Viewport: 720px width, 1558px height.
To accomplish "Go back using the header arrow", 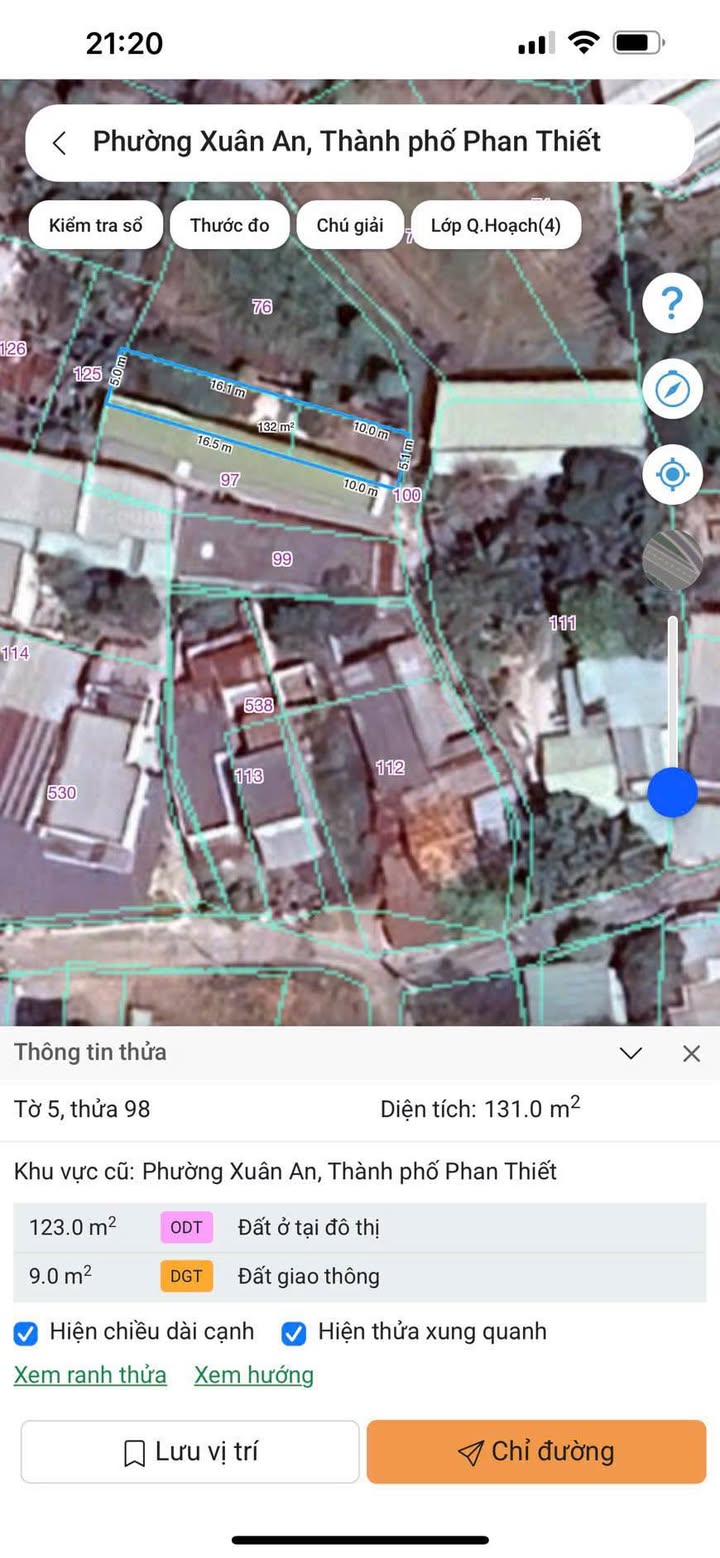I will click(x=60, y=143).
